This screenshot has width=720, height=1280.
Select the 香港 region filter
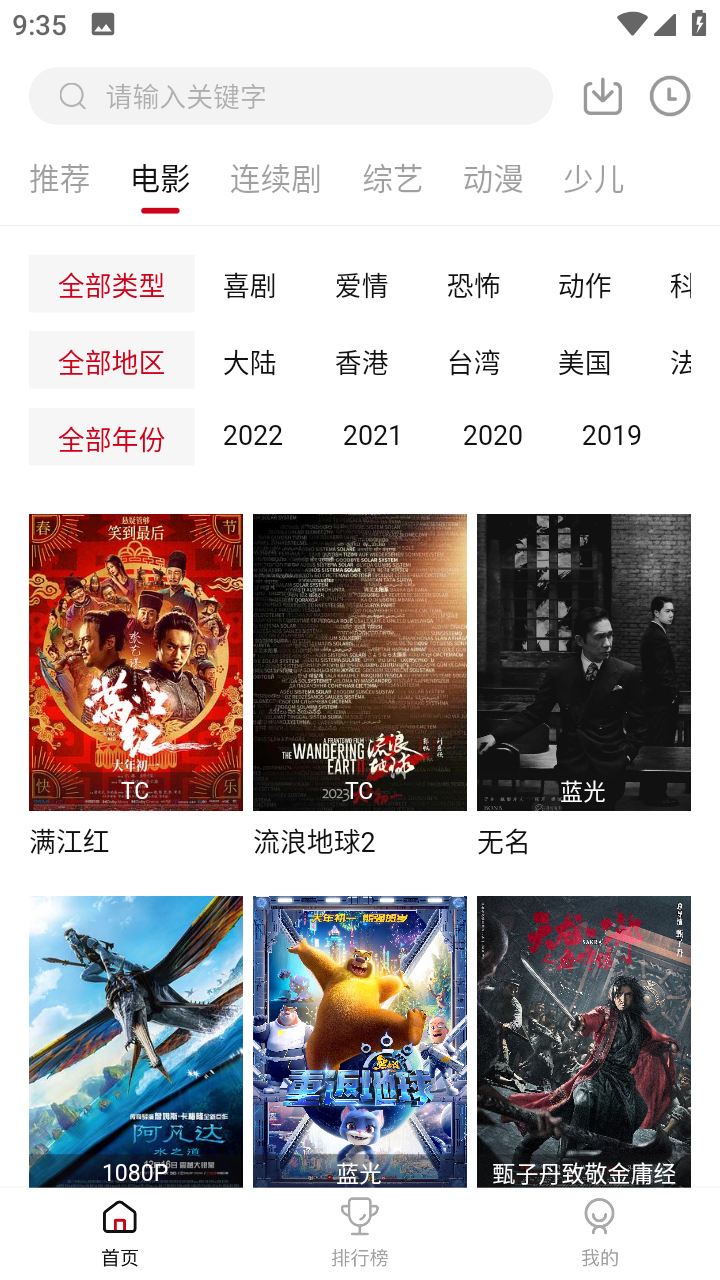coord(361,363)
